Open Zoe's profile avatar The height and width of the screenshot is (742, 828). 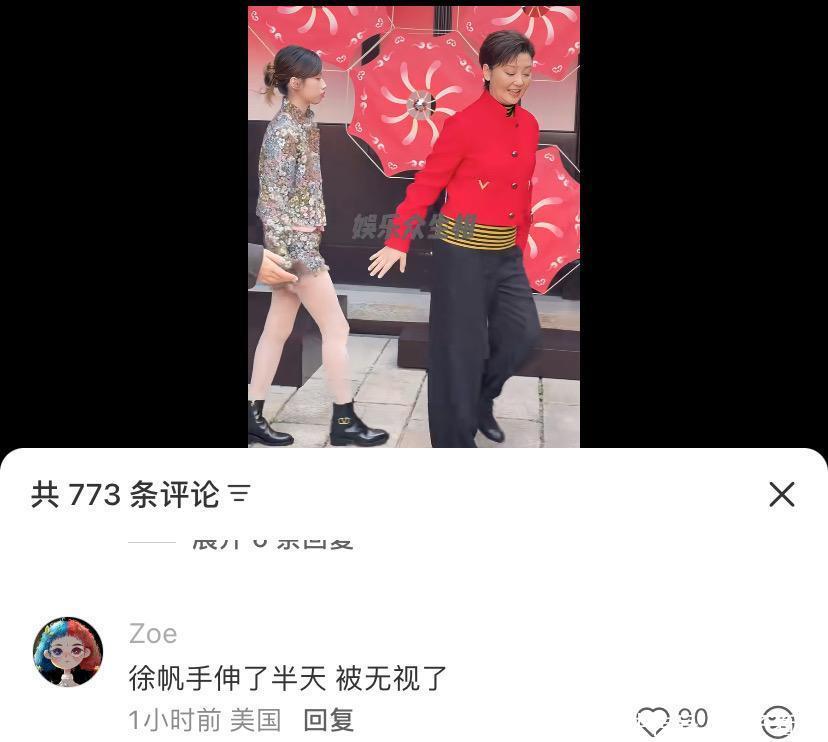click(x=68, y=652)
